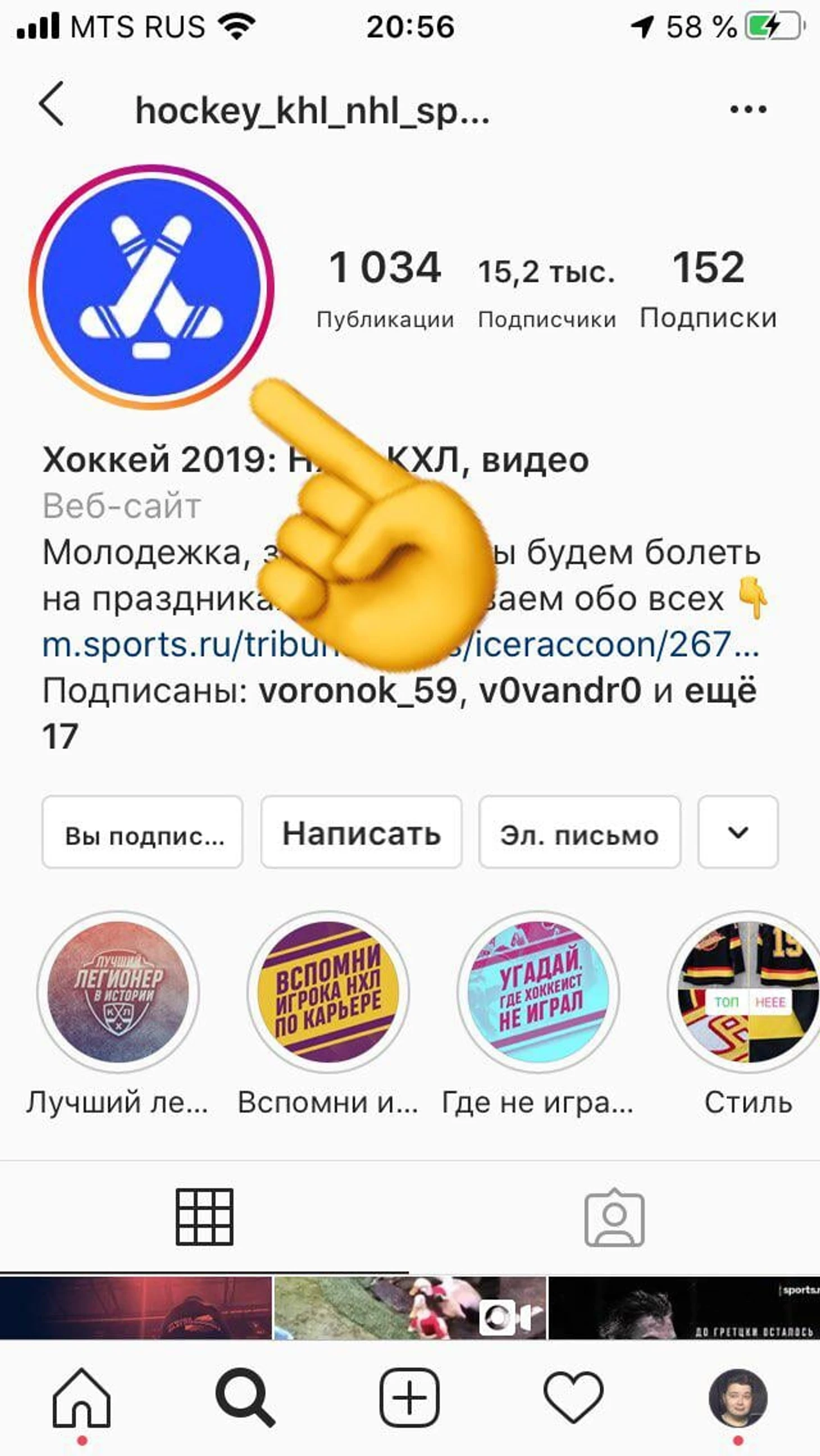Tap the Написать message button
This screenshot has height=1456, width=820.
click(361, 832)
